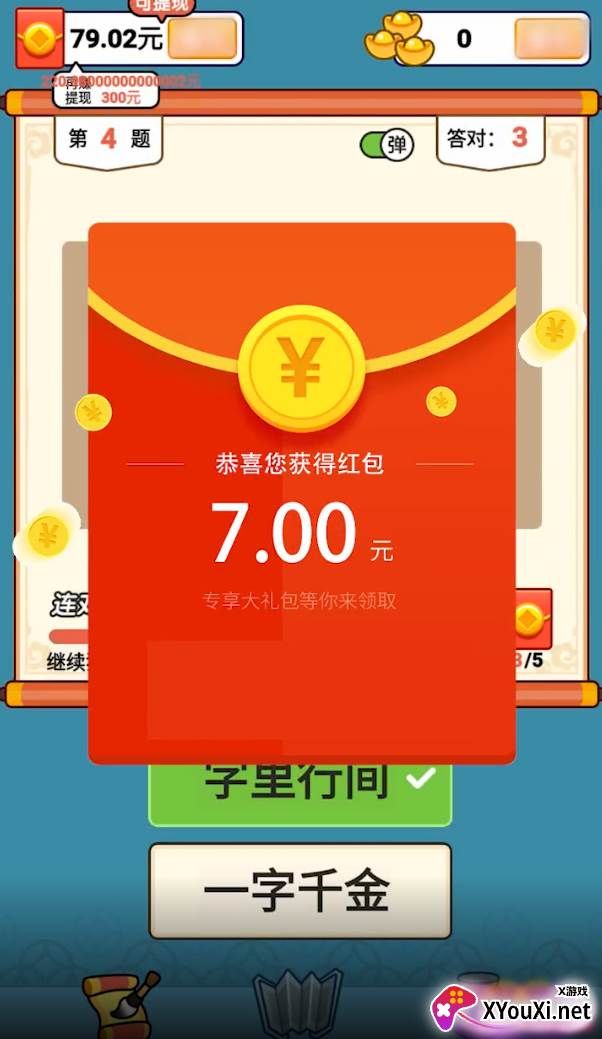
Task: Toggle the 弹 bullet-comment switch
Action: tap(387, 144)
